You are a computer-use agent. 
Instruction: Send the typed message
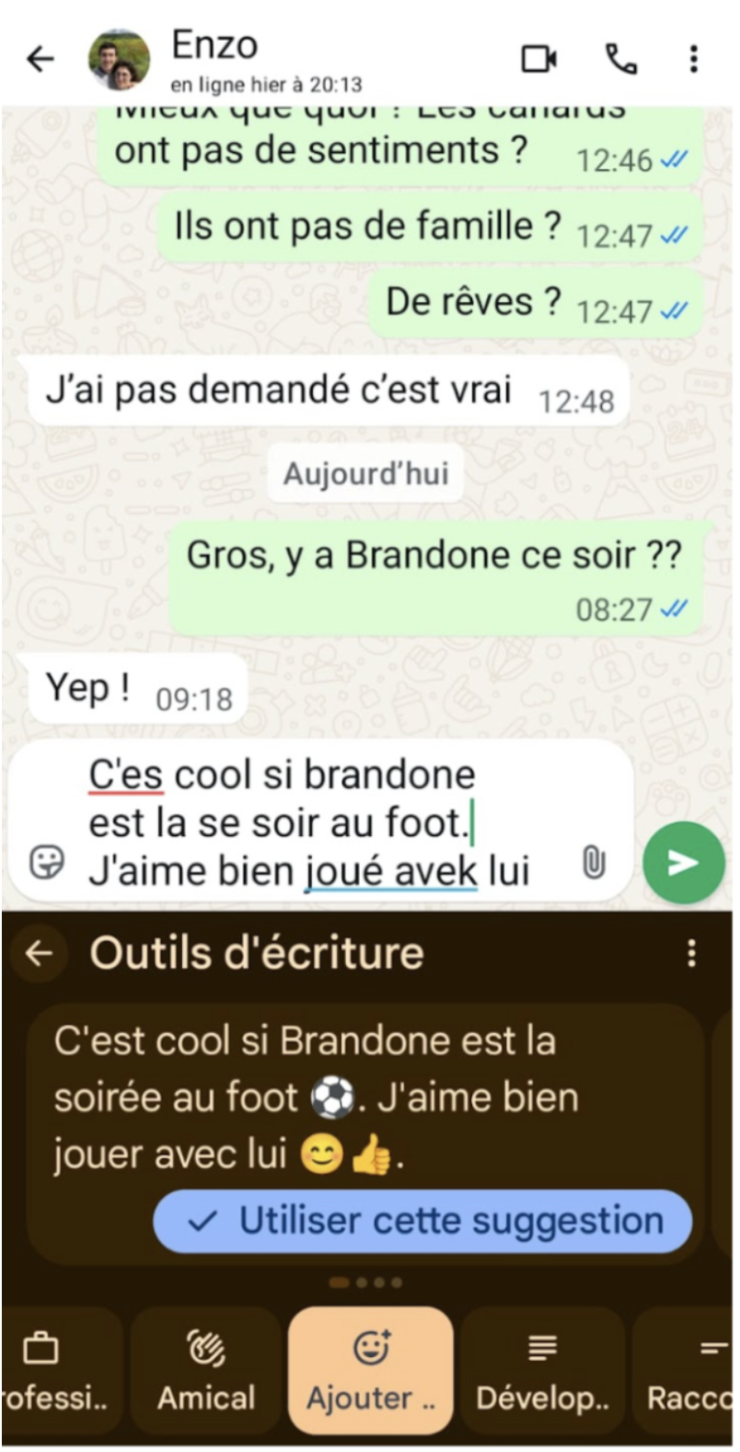(684, 862)
